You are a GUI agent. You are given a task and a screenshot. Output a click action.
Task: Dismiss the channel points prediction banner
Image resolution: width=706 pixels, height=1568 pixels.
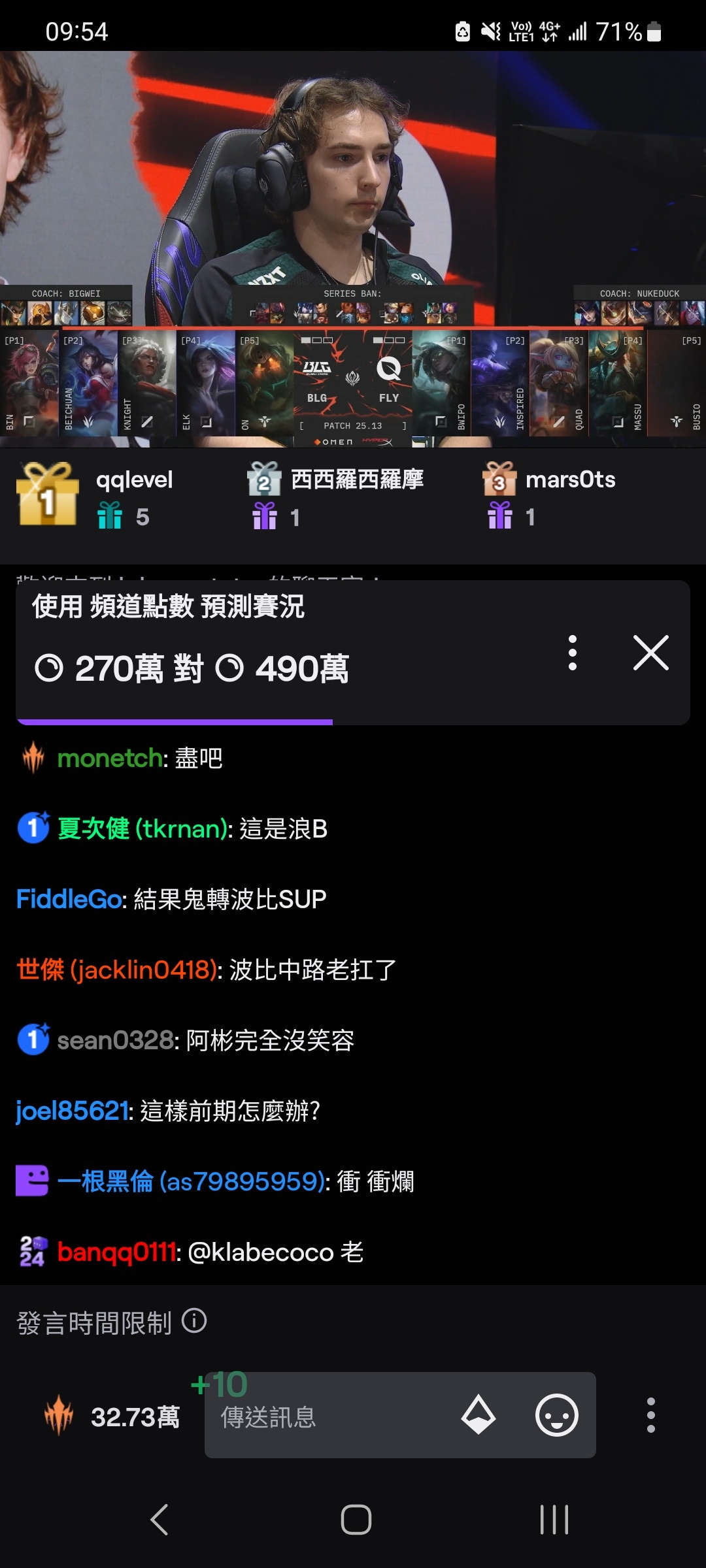point(650,653)
